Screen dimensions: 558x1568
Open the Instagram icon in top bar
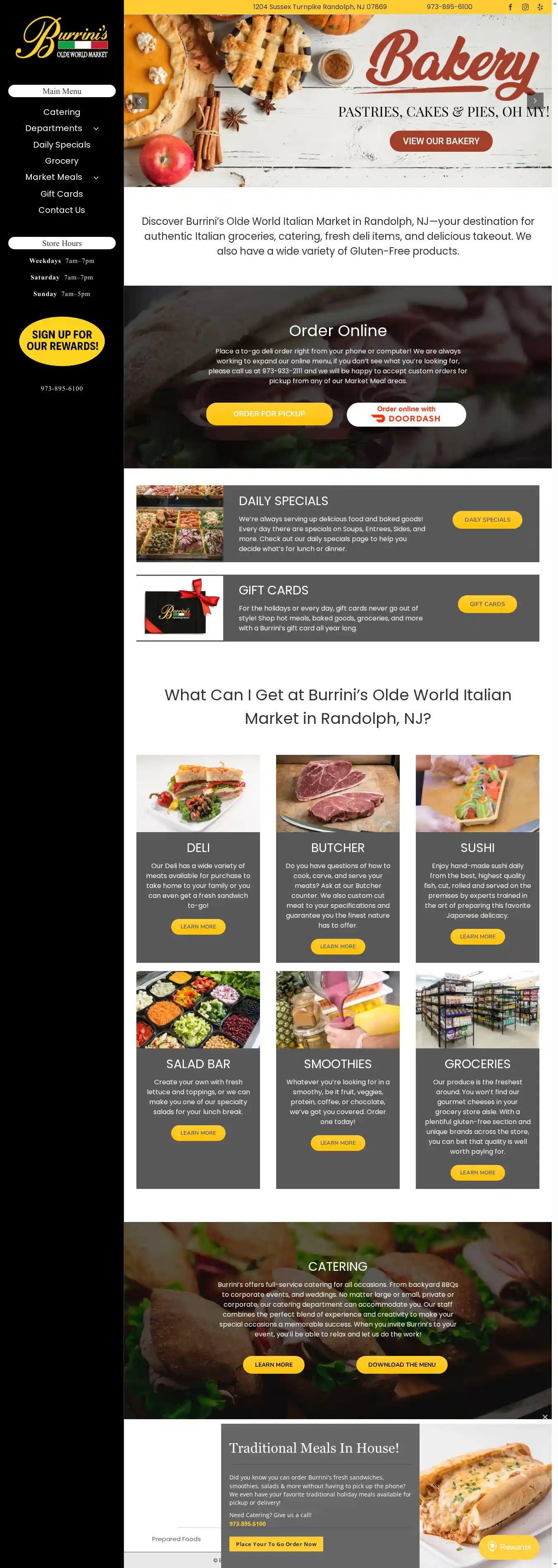[525, 7]
